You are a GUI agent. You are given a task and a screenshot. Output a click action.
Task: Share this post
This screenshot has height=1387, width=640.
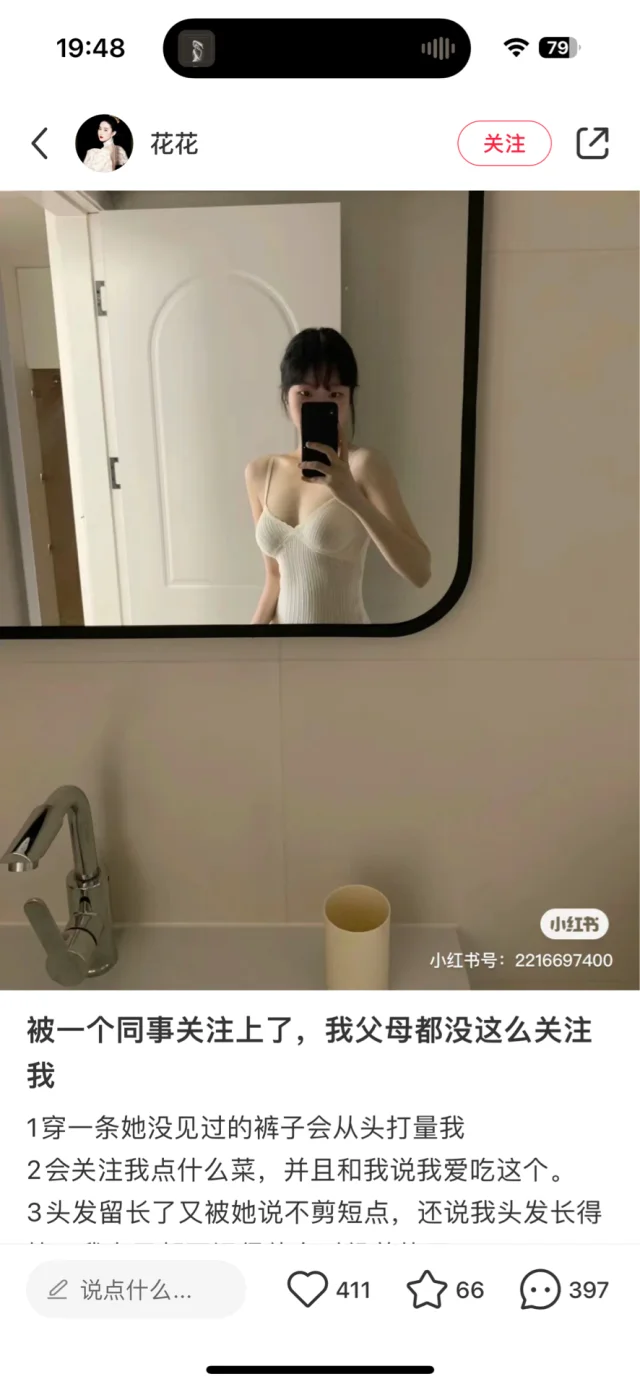click(592, 144)
